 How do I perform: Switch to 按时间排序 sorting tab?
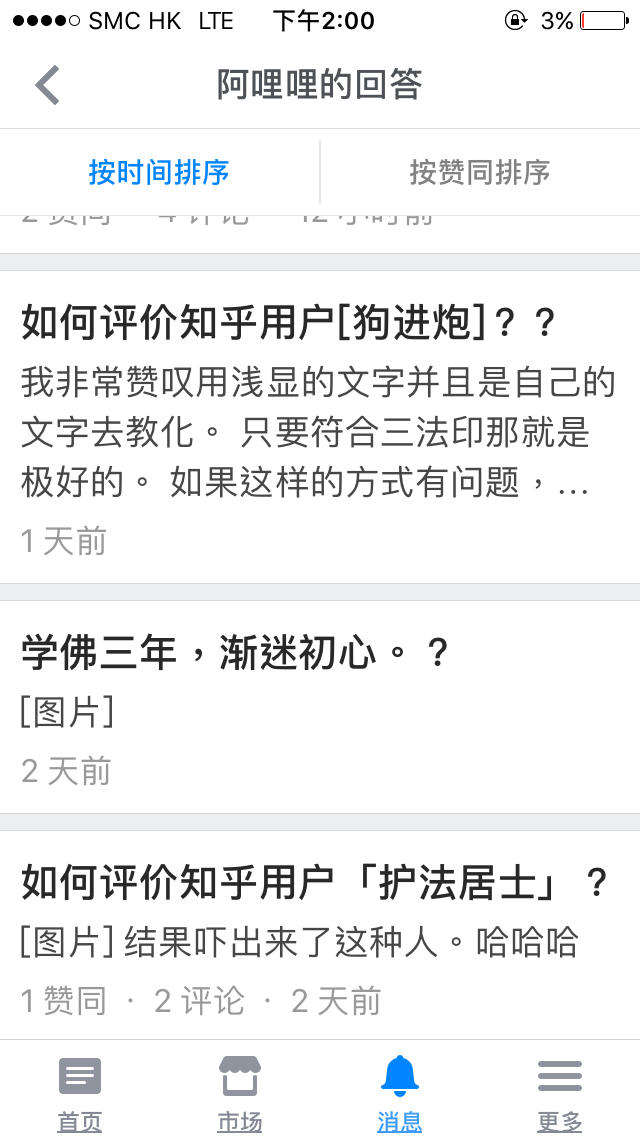click(159, 172)
